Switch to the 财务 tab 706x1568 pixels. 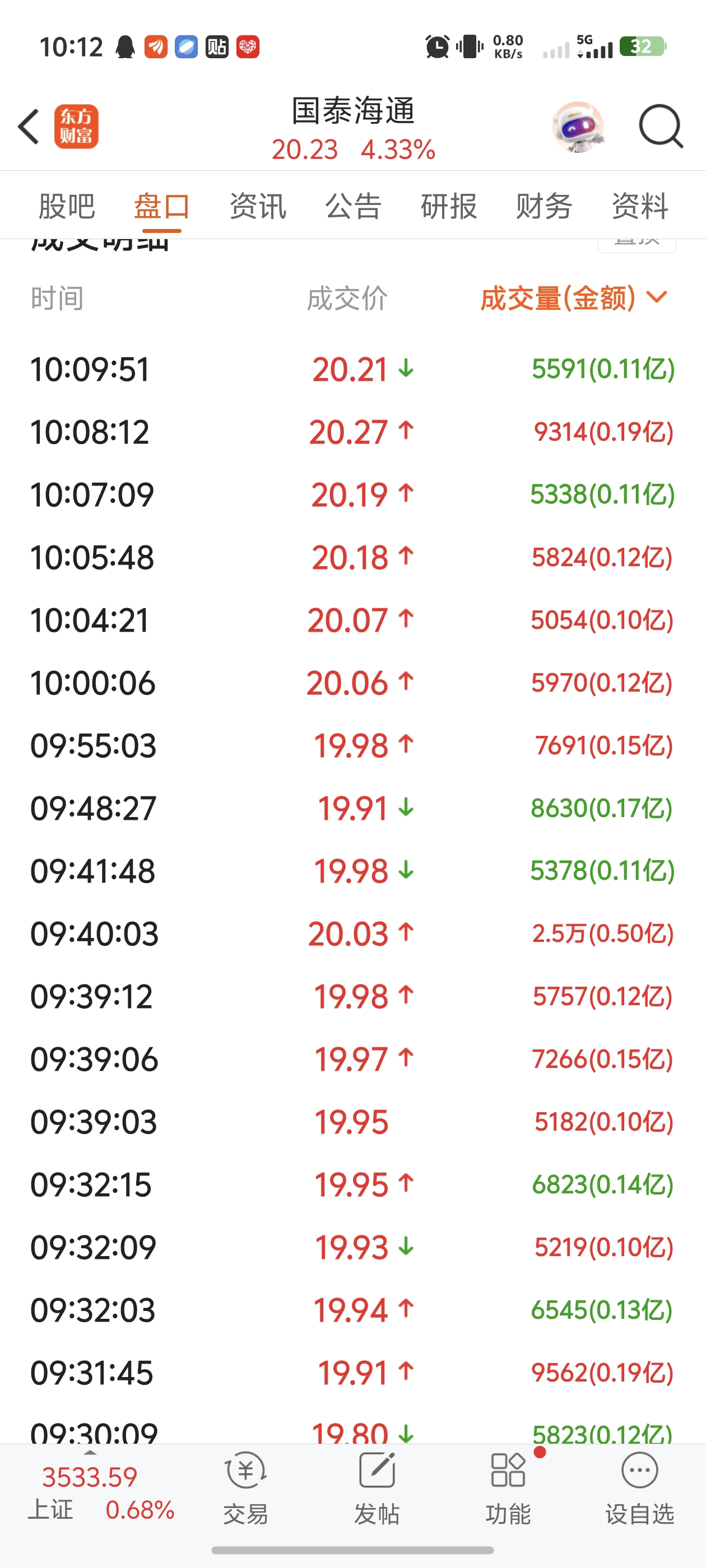[544, 206]
